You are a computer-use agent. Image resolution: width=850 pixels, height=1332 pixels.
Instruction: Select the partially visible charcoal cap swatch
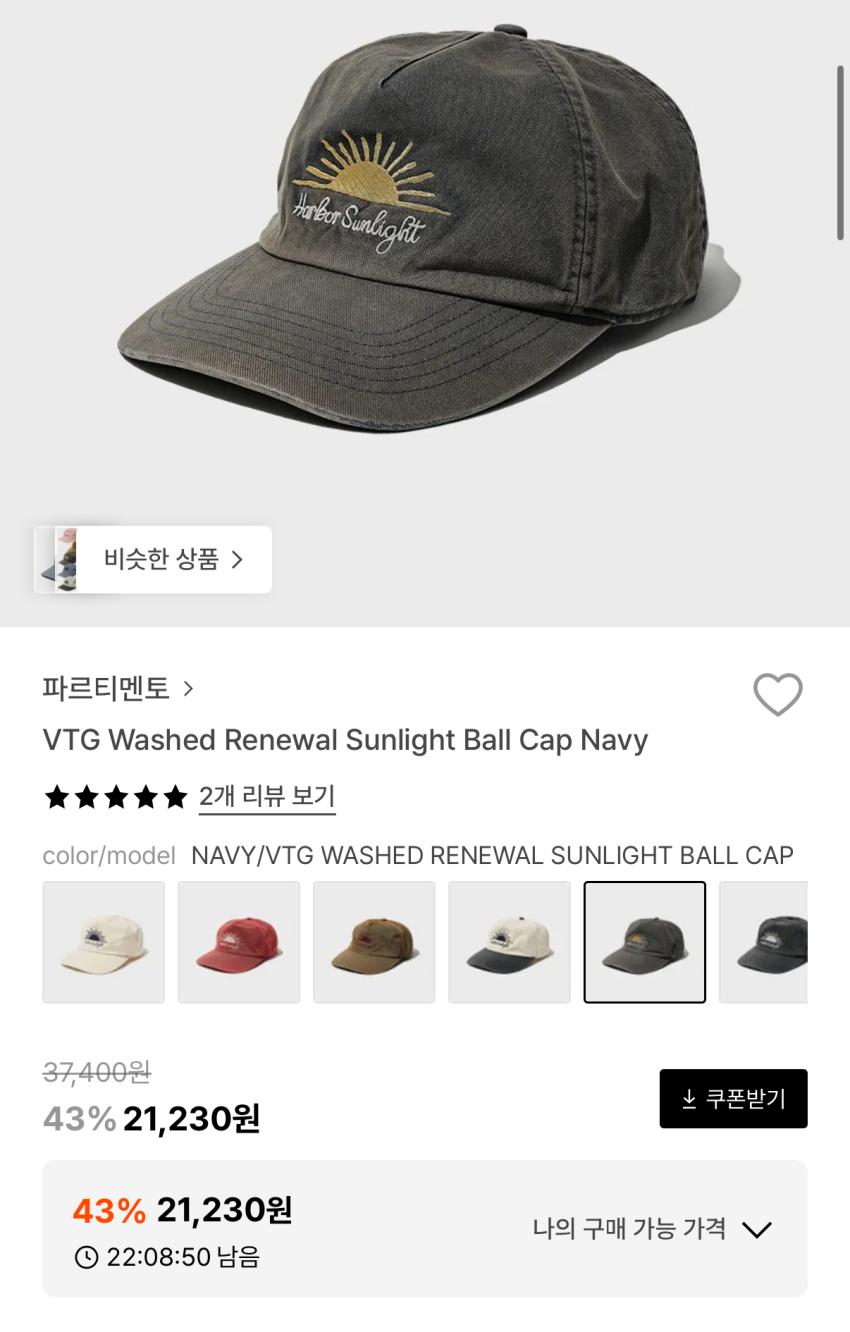(x=764, y=942)
